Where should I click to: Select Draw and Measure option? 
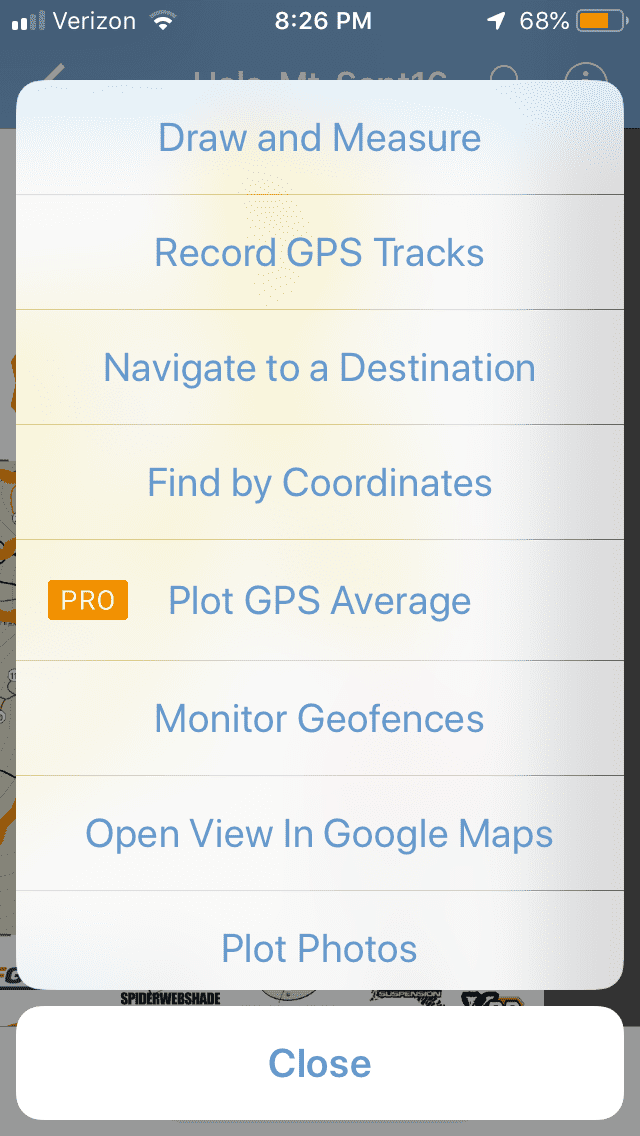(320, 138)
